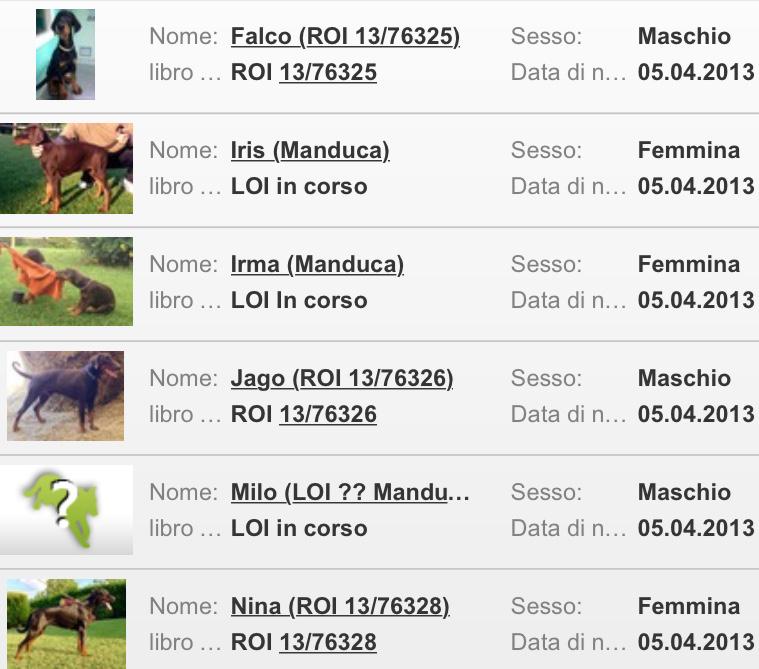Follow registry number link 13/76326
Image resolution: width=759 pixels, height=669 pixels.
coord(328,415)
